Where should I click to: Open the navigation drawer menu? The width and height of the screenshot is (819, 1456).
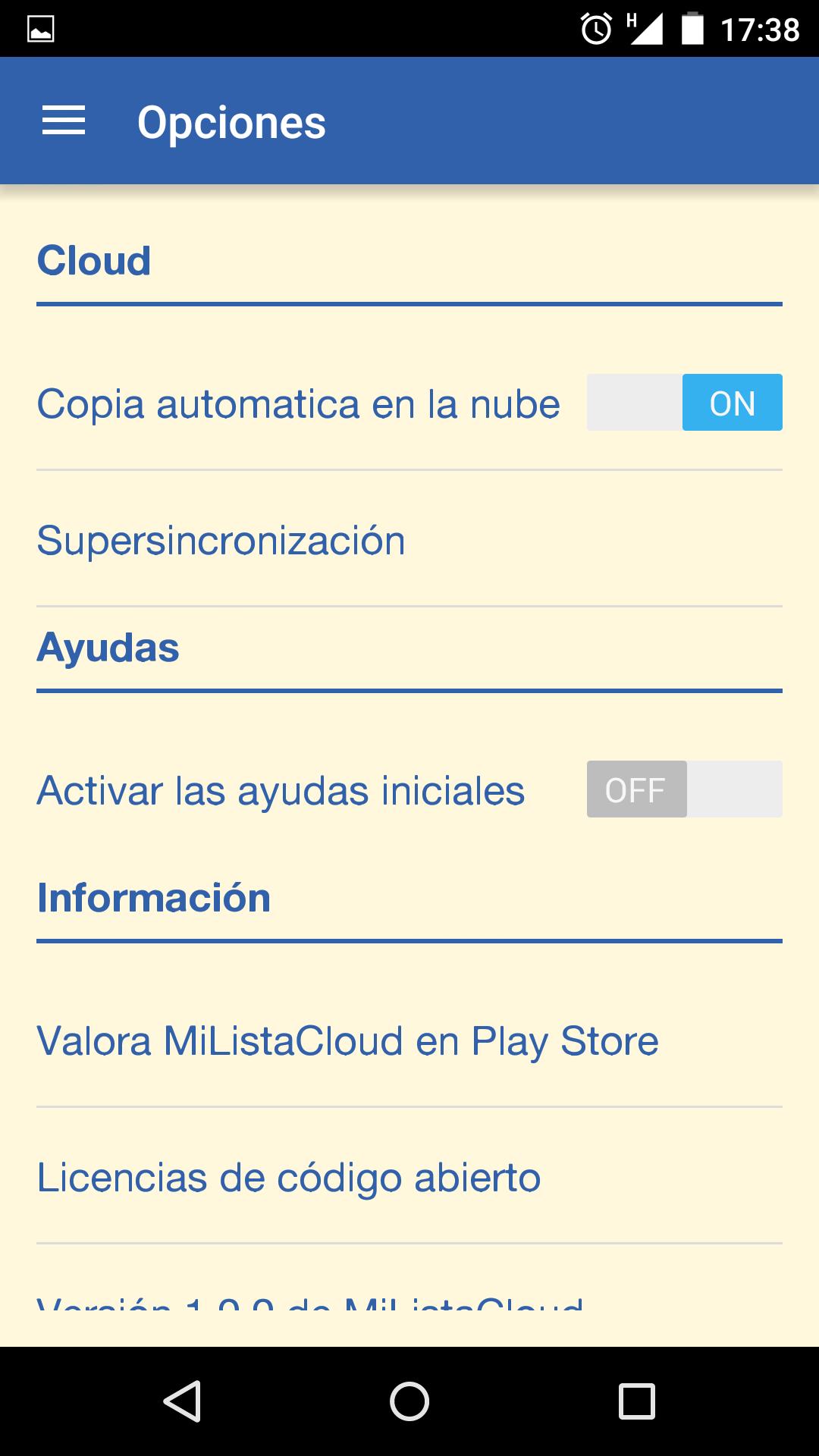(x=64, y=121)
